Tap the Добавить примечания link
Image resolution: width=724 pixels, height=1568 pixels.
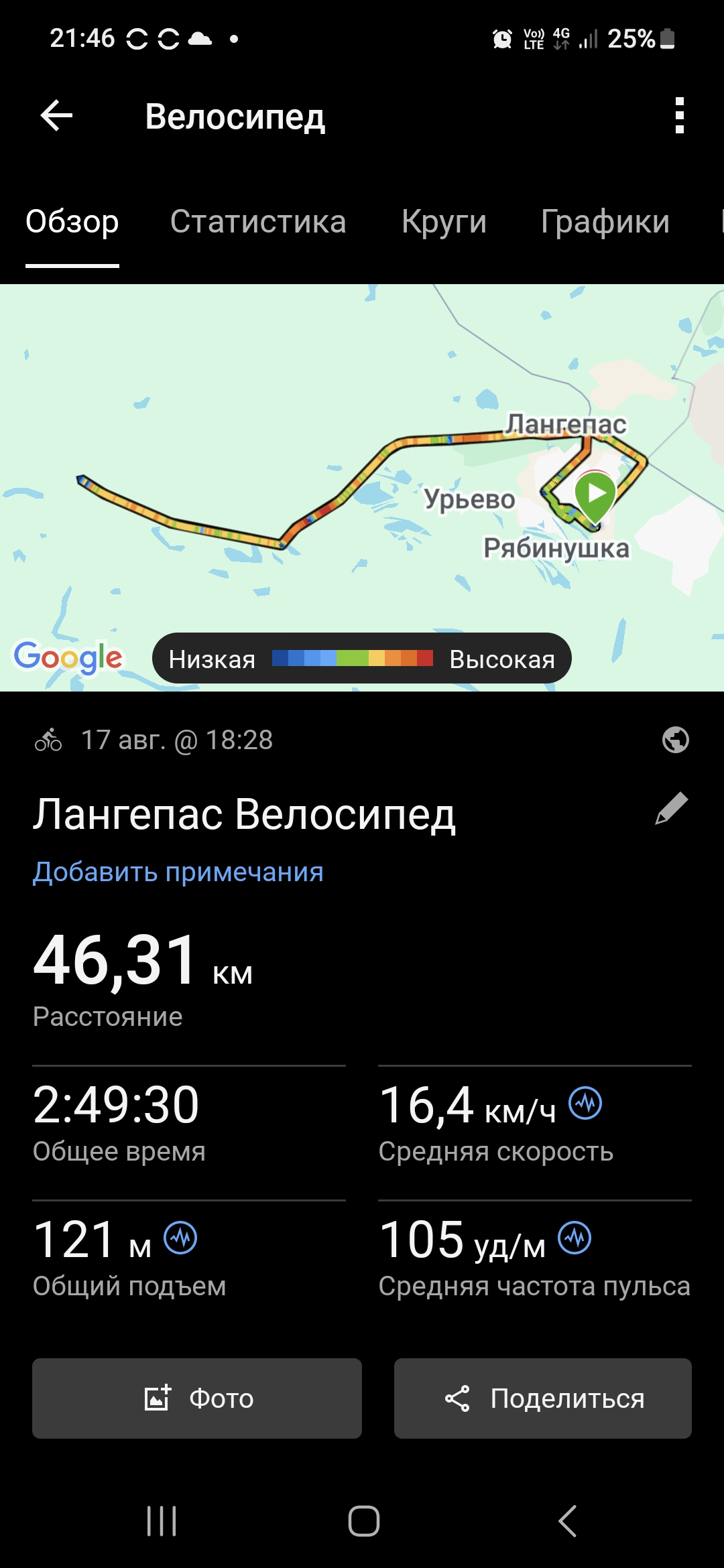pos(178,872)
